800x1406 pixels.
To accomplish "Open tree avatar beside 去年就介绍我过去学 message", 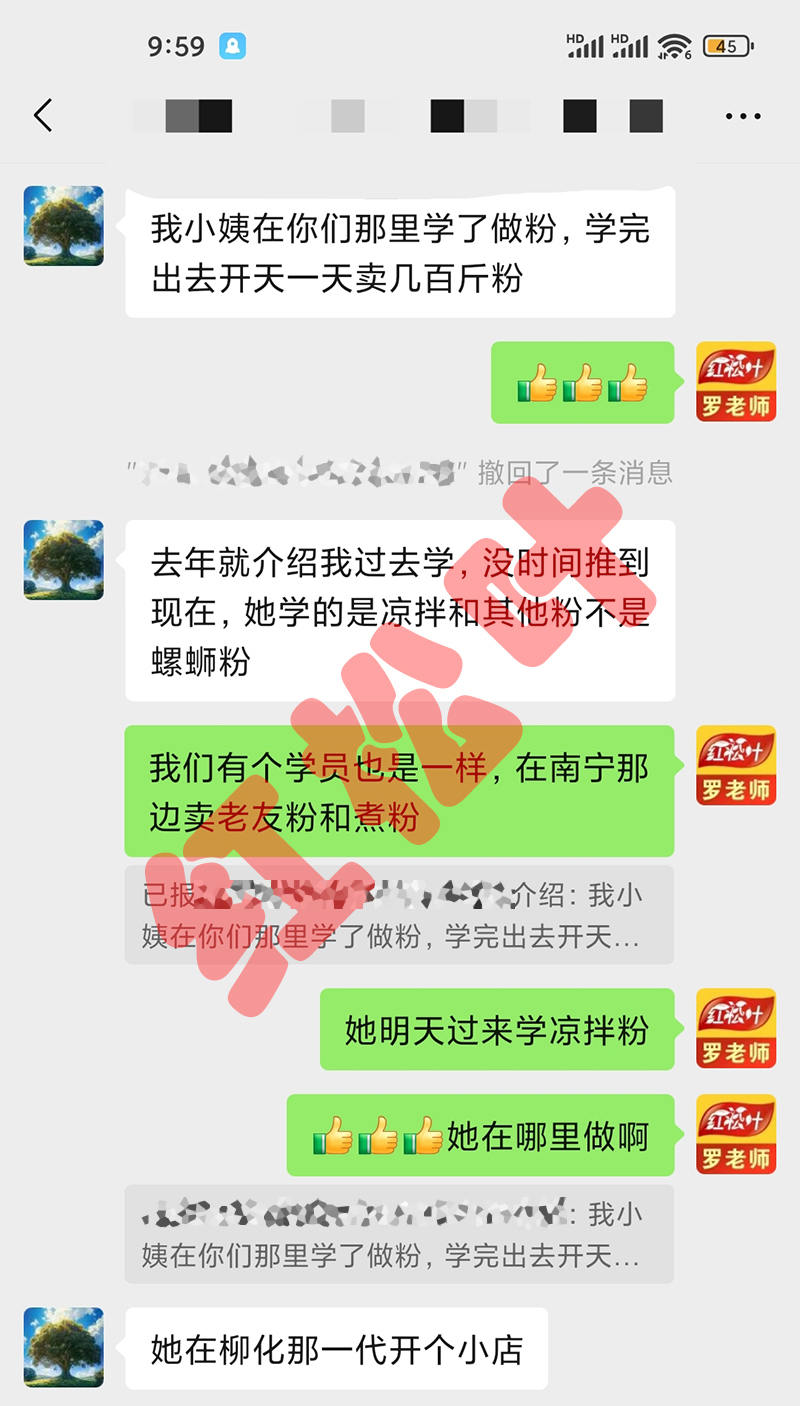I will click(64, 560).
